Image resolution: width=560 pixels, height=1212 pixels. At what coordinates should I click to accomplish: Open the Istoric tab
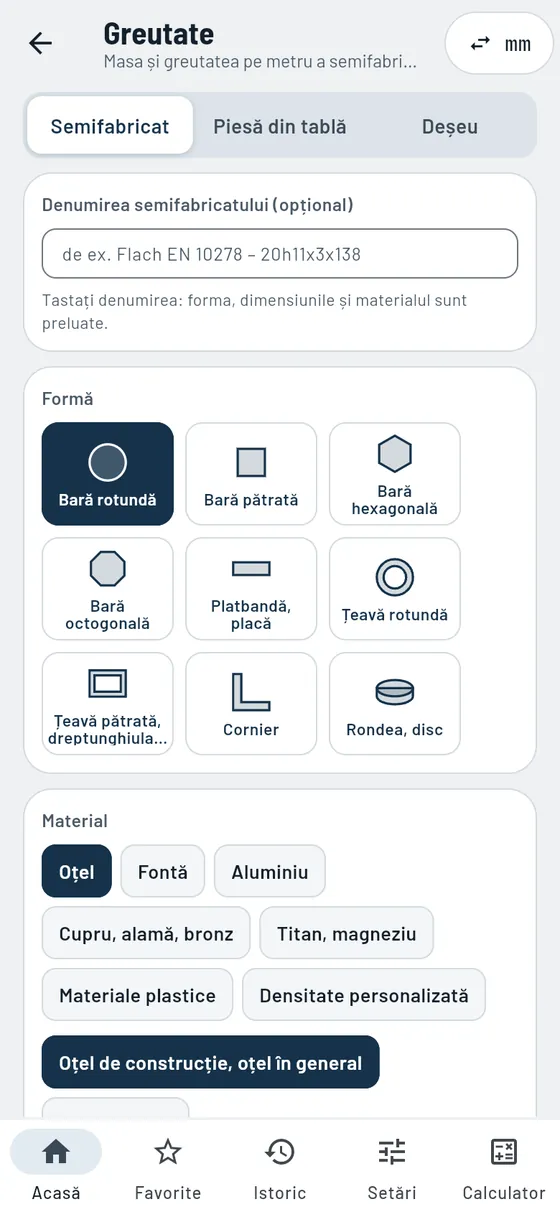pyautogui.click(x=280, y=1166)
